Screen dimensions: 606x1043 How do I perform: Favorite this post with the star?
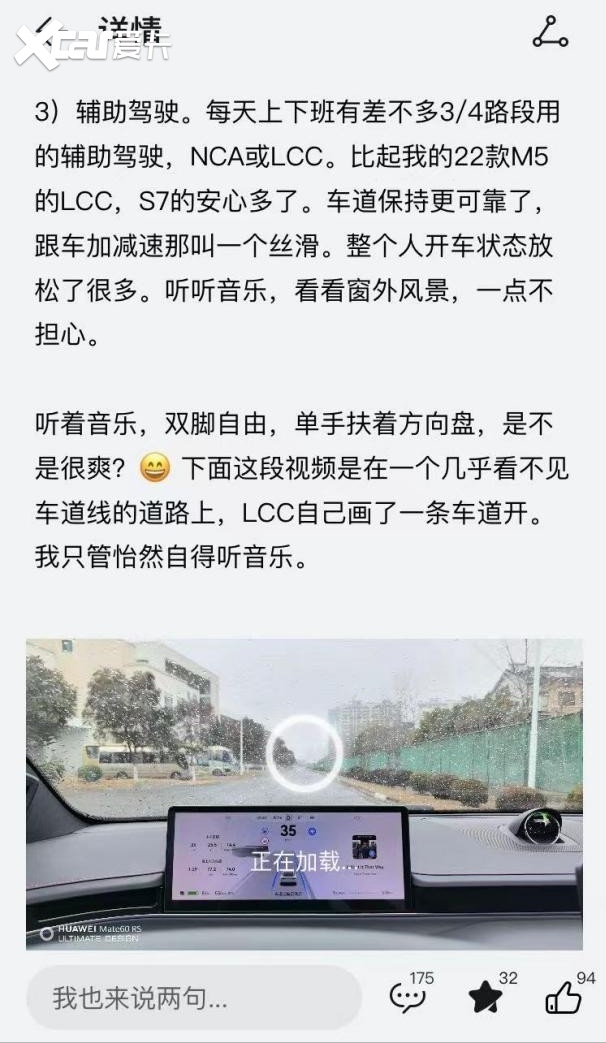pos(486,996)
